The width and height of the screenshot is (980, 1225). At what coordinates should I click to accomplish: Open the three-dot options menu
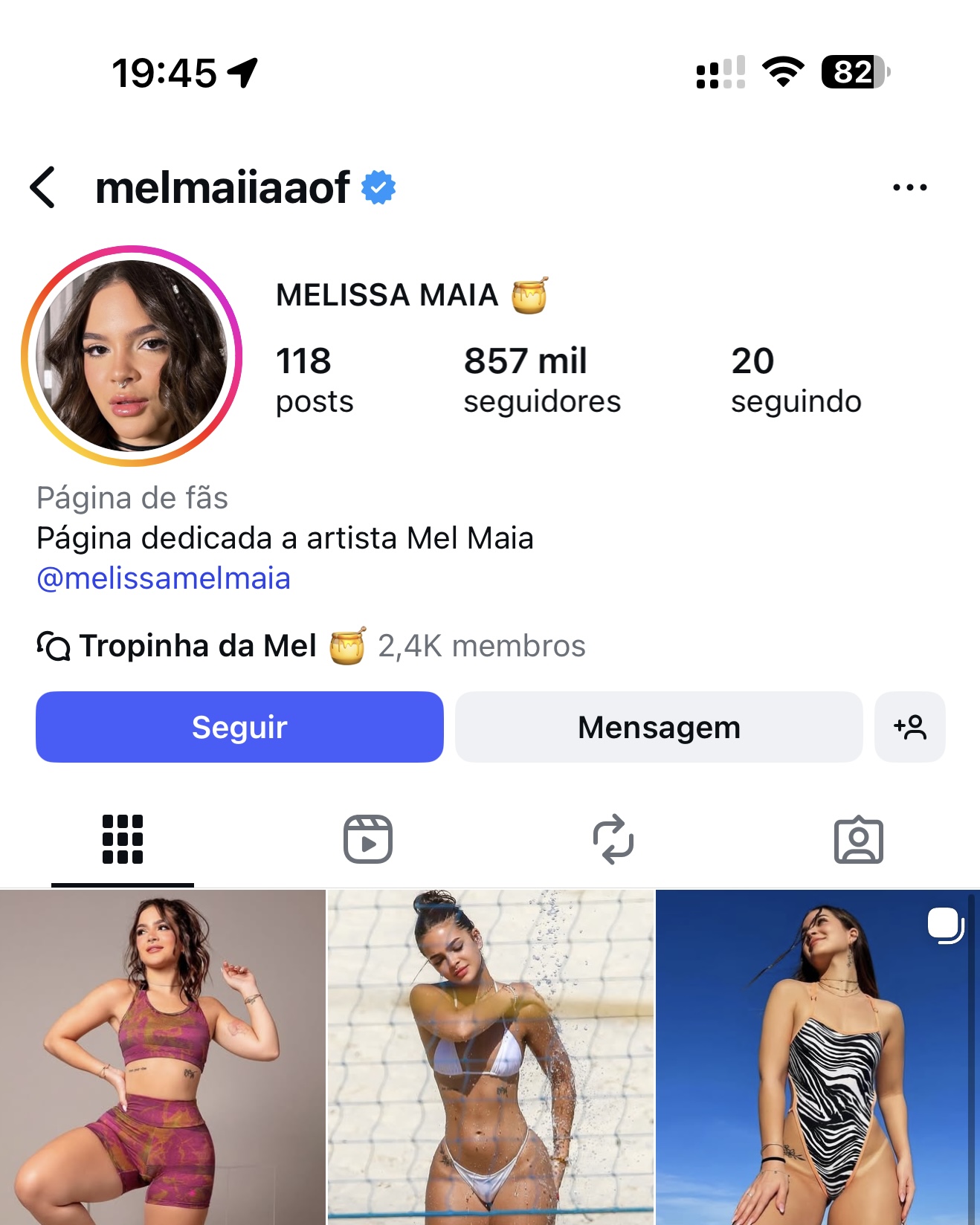[x=909, y=187]
